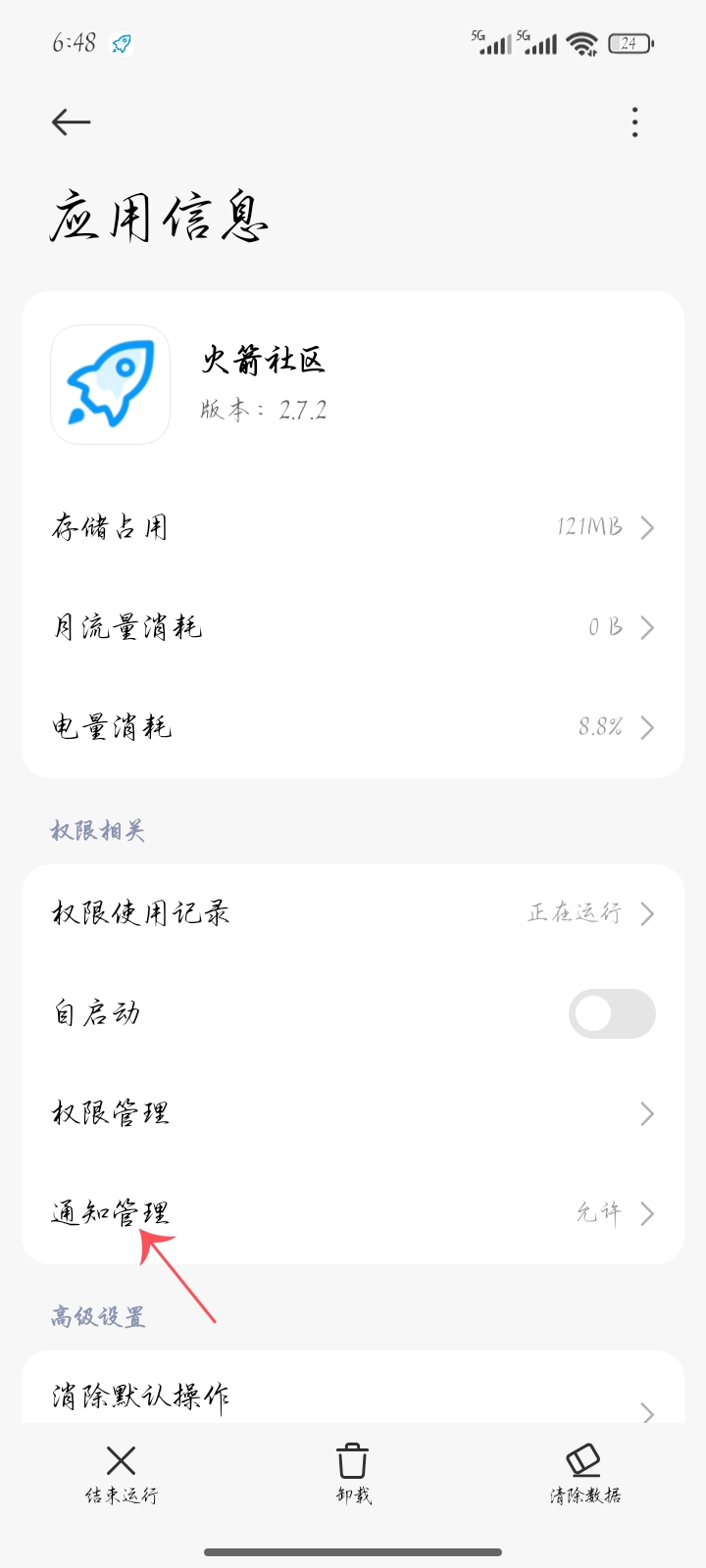View 月流量消耗 data usage
Image resolution: width=706 pixels, height=1568 pixels.
(x=353, y=627)
